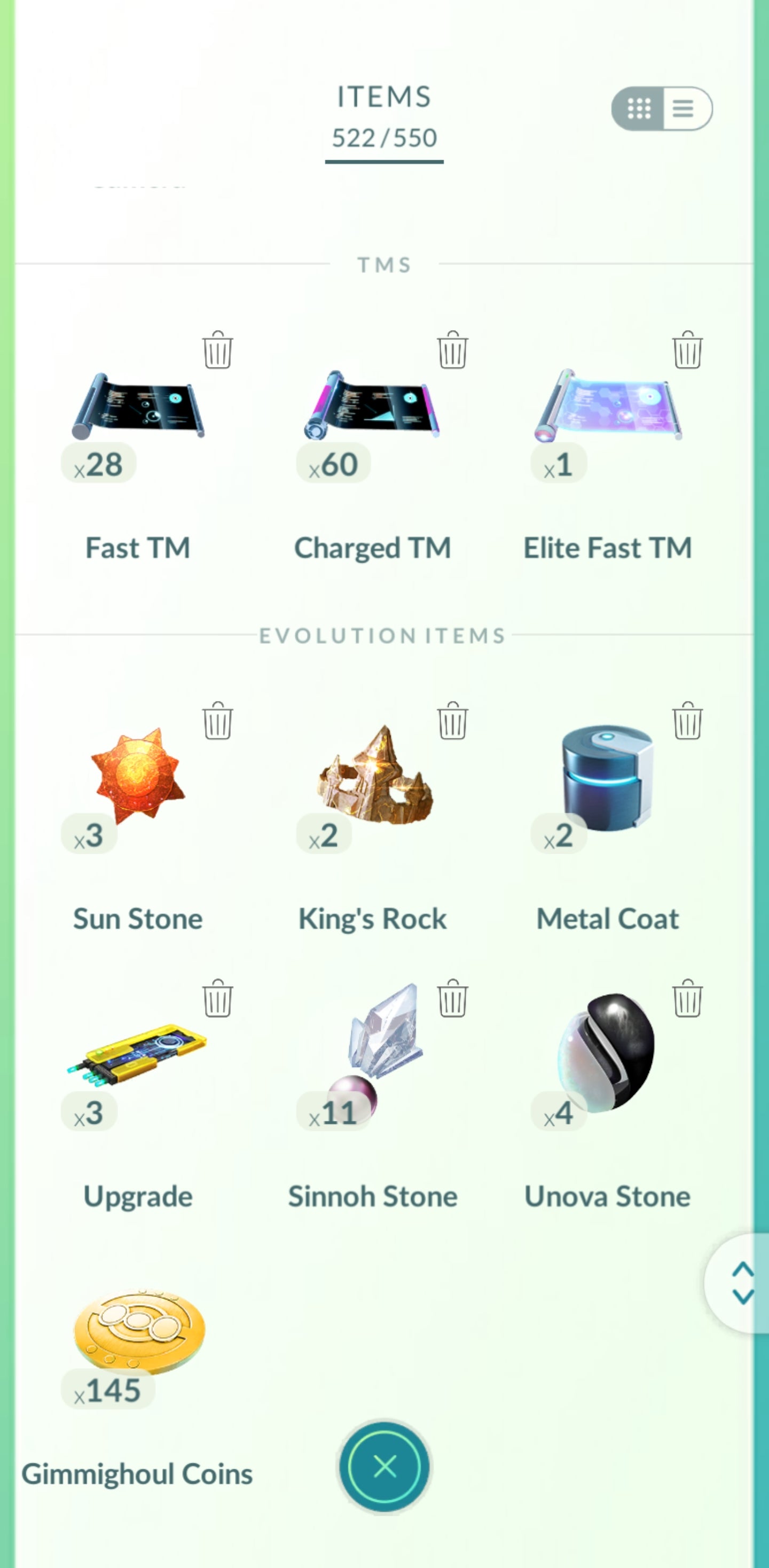769x1568 pixels.
Task: Tap trash icon for Upgrade item
Action: [x=217, y=998]
